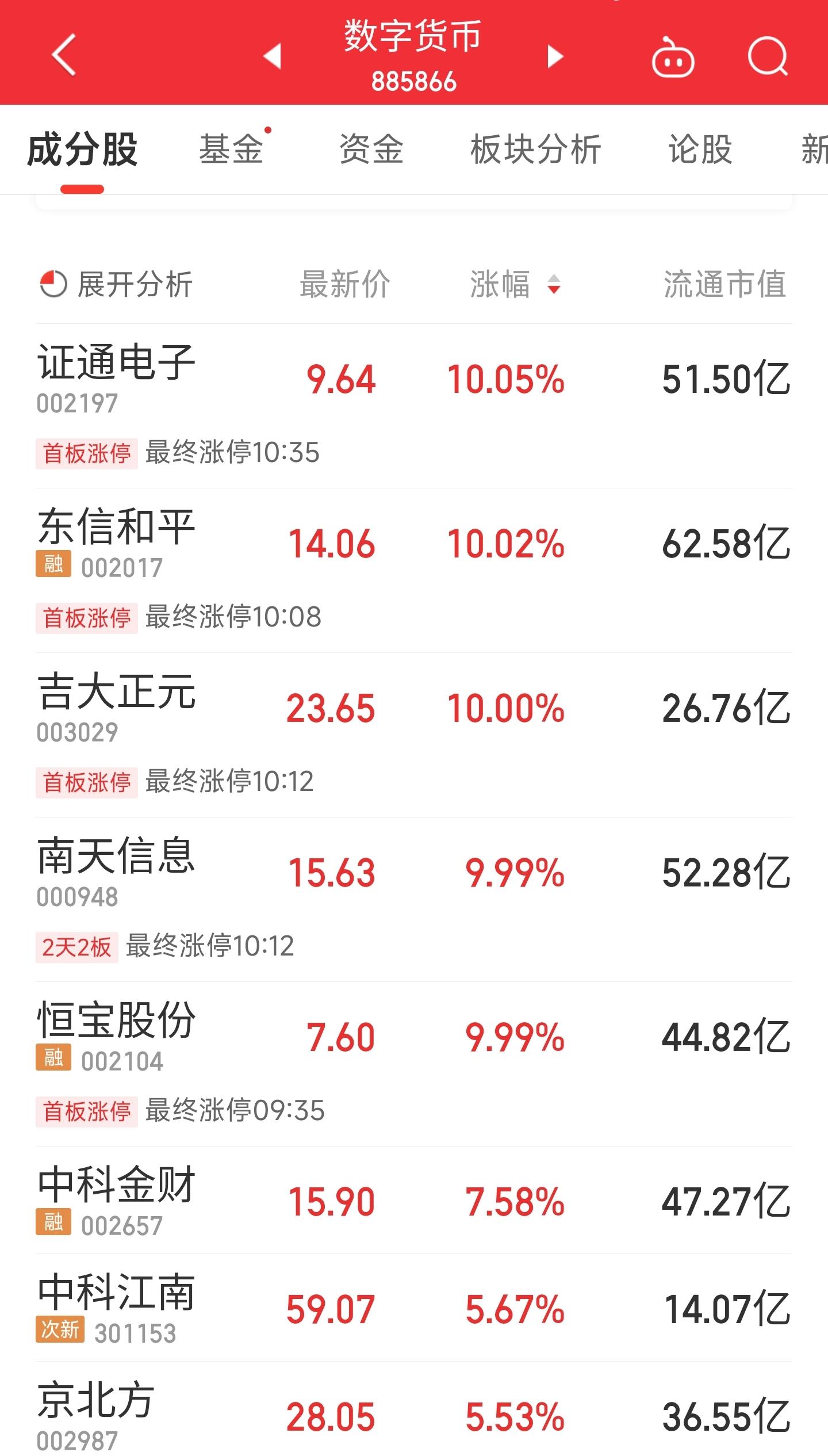
Task: Sort stocks by 流通市值 column
Action: pyautogui.click(x=725, y=284)
